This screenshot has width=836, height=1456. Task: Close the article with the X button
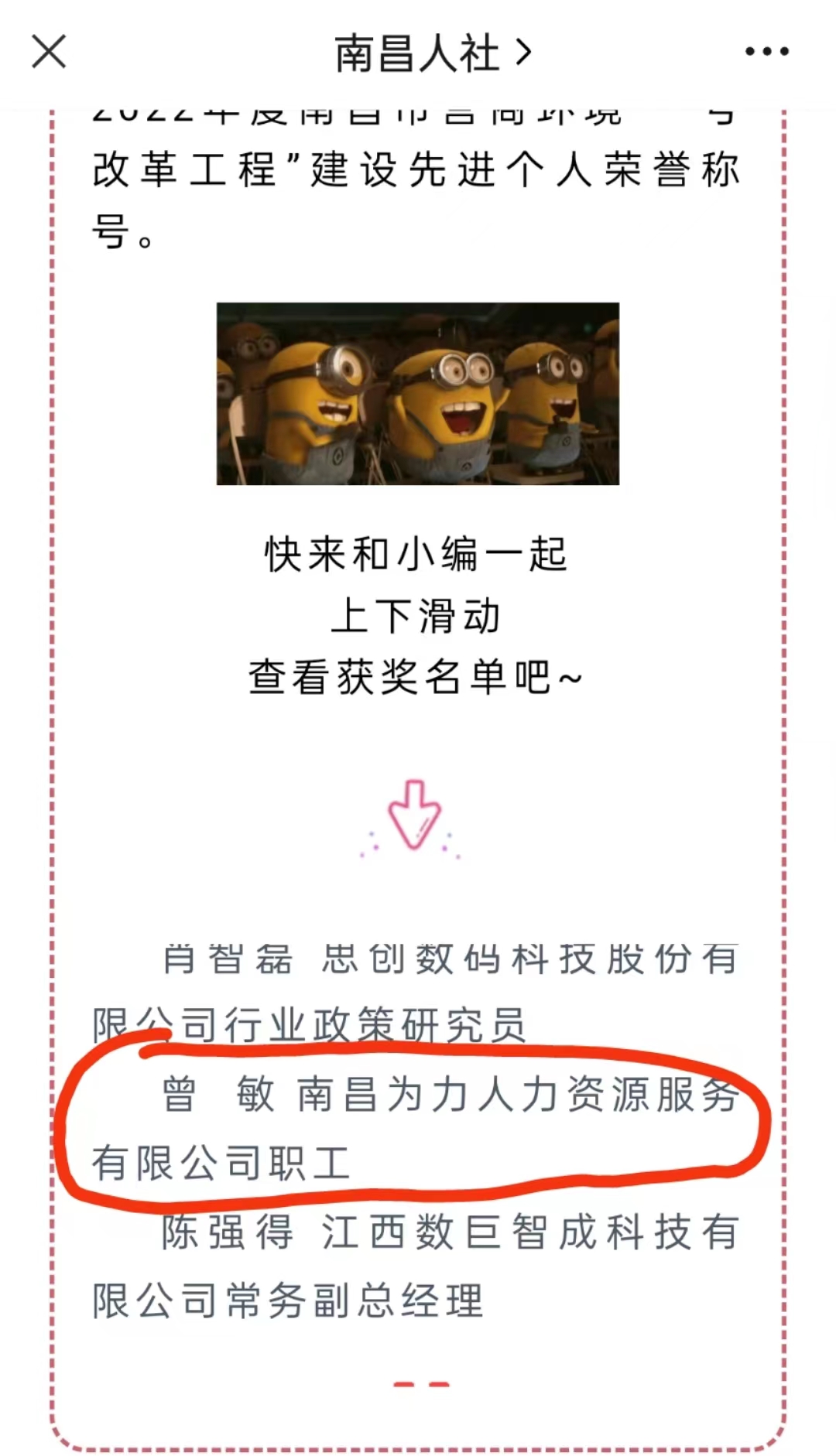coord(49,52)
